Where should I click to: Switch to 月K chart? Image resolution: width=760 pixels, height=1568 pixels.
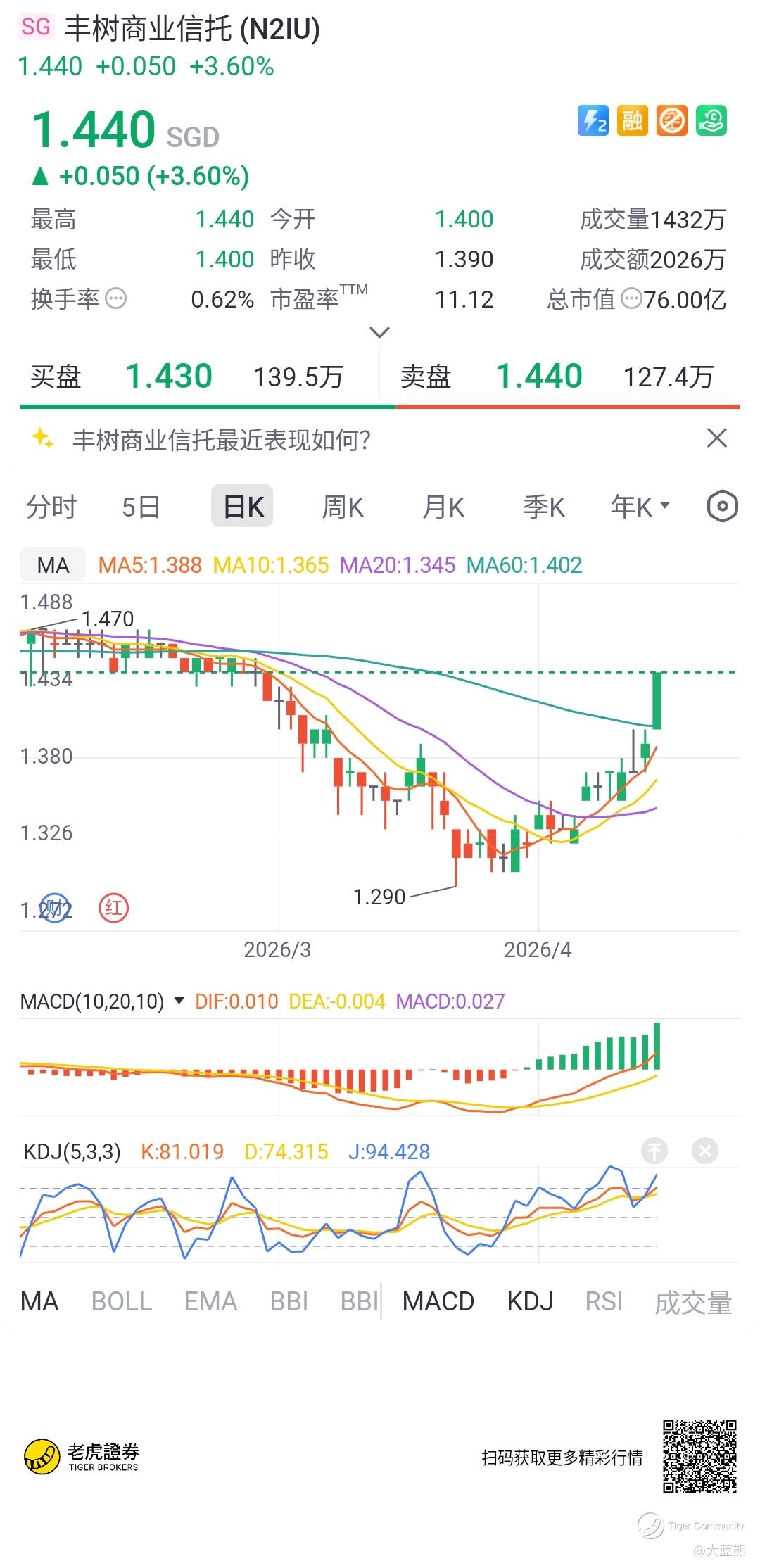coord(443,507)
